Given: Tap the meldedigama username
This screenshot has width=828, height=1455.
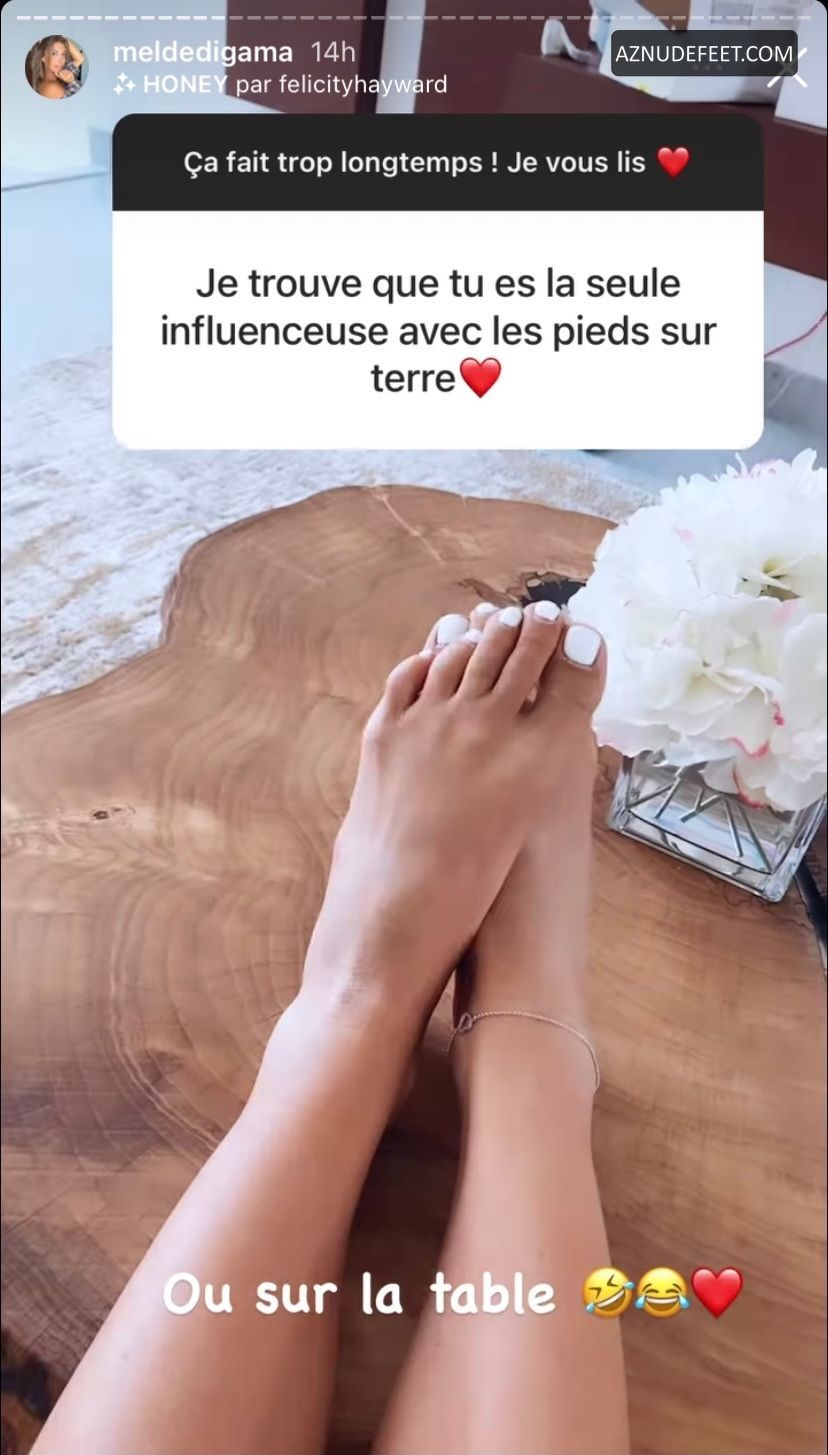Looking at the screenshot, I should click(x=203, y=52).
